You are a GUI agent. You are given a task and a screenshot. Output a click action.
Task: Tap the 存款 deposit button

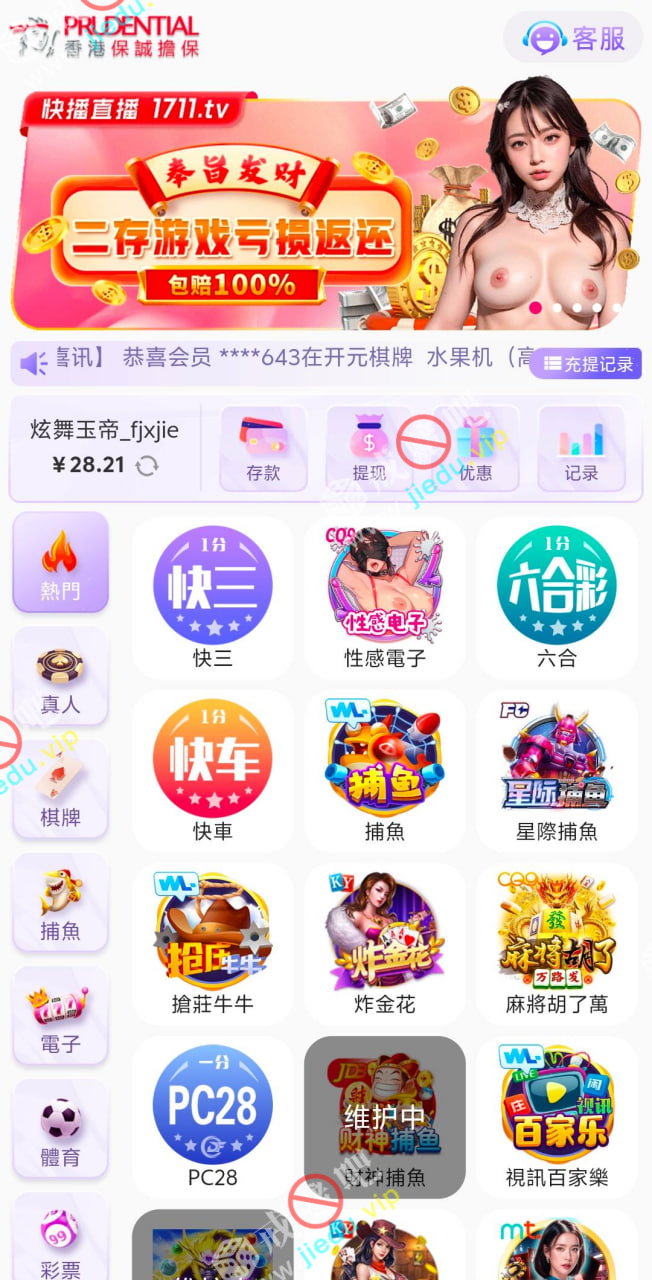(x=263, y=448)
